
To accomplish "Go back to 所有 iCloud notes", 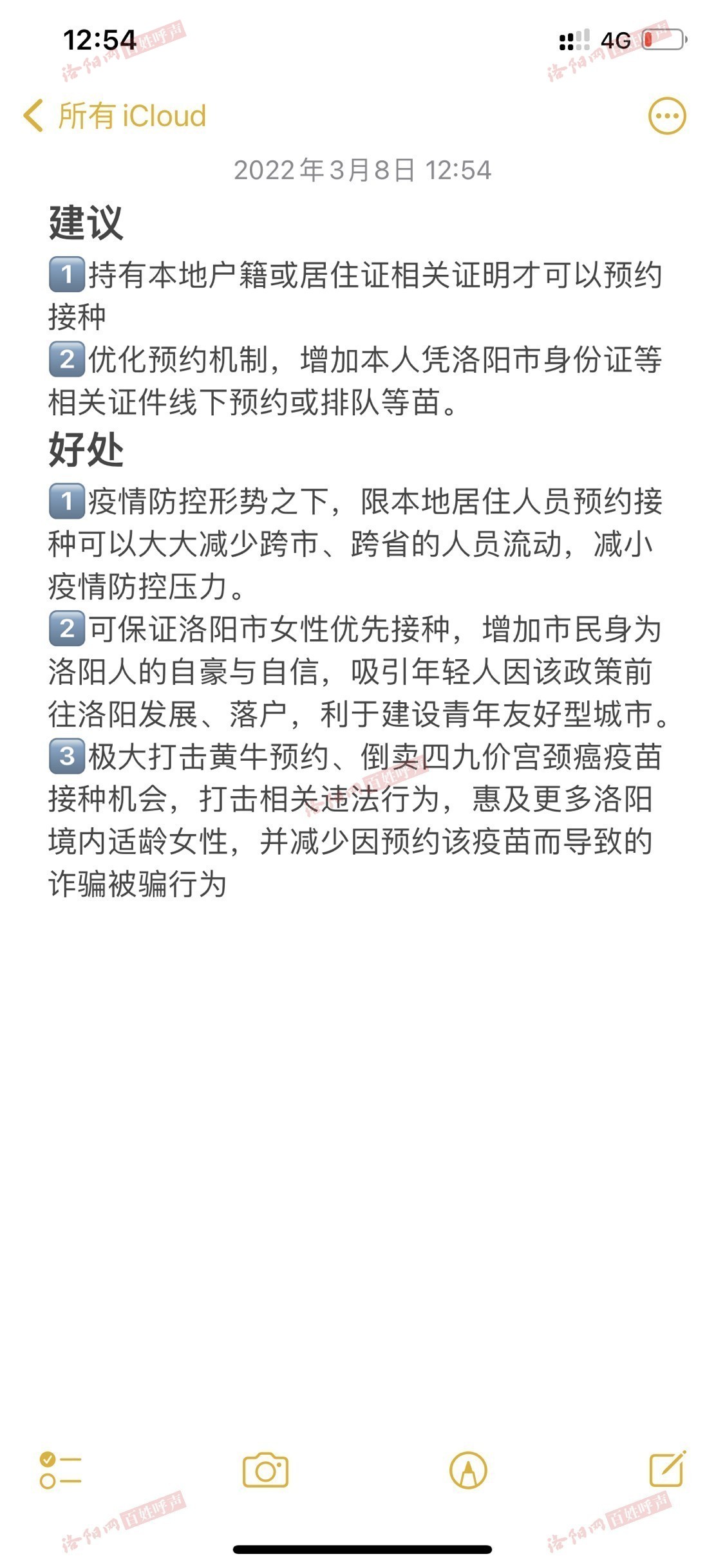I will [115, 116].
